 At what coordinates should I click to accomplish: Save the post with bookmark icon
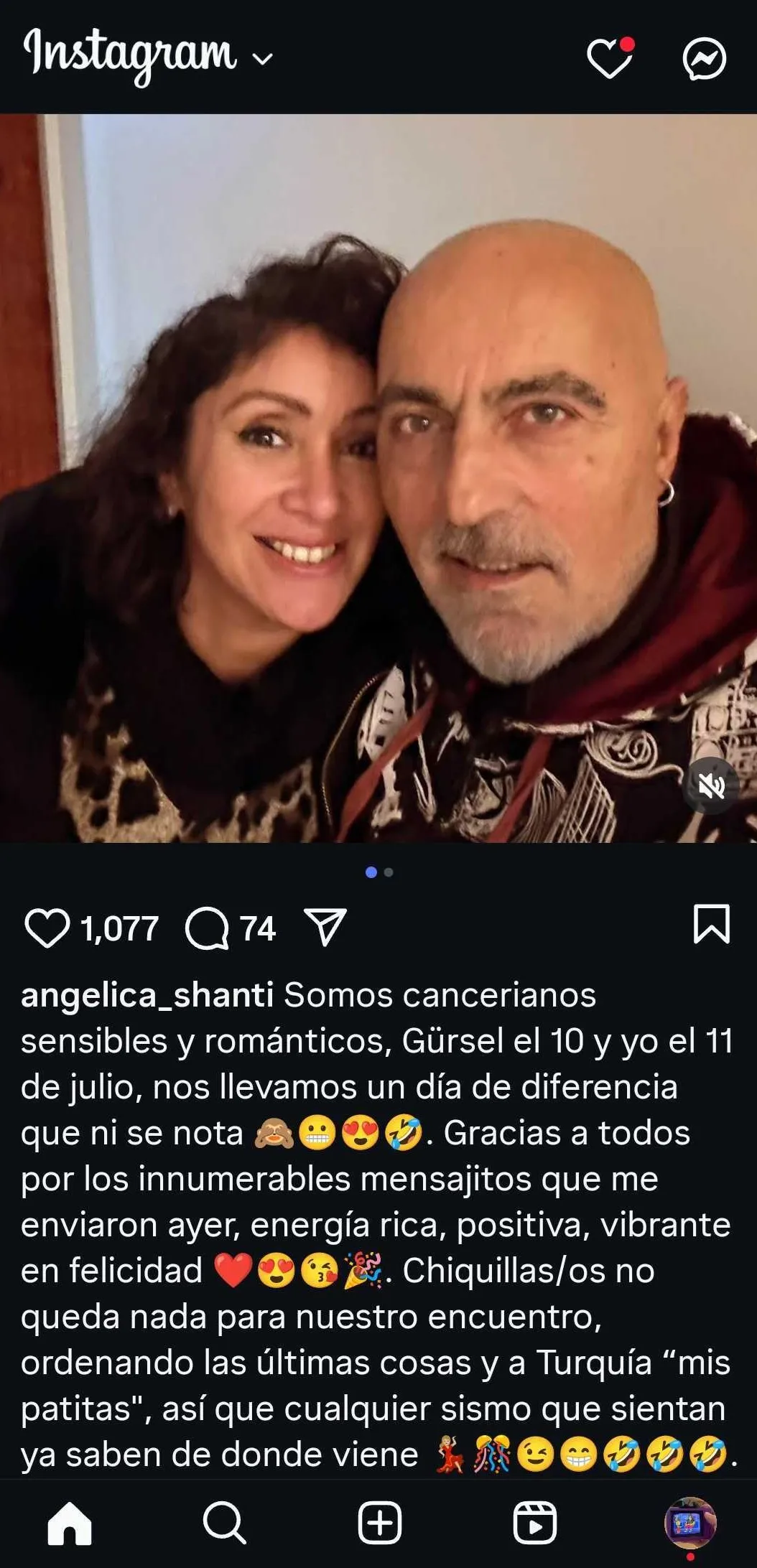point(711,924)
